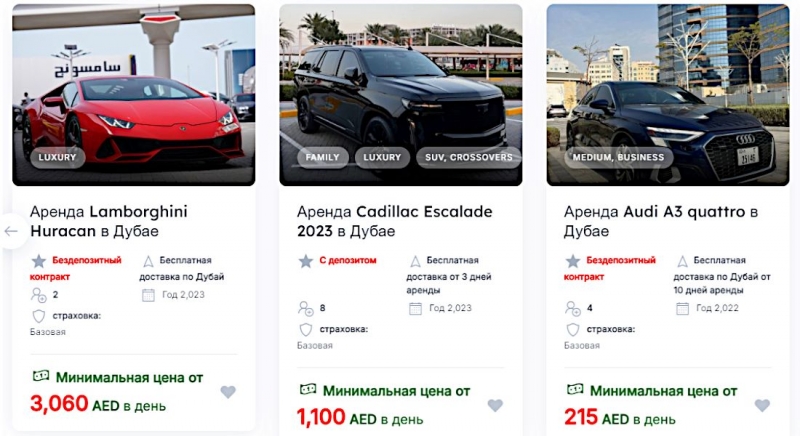Select the Luxury tag on the Lamborghini photo
The height and width of the screenshot is (436, 800).
pyautogui.click(x=57, y=157)
